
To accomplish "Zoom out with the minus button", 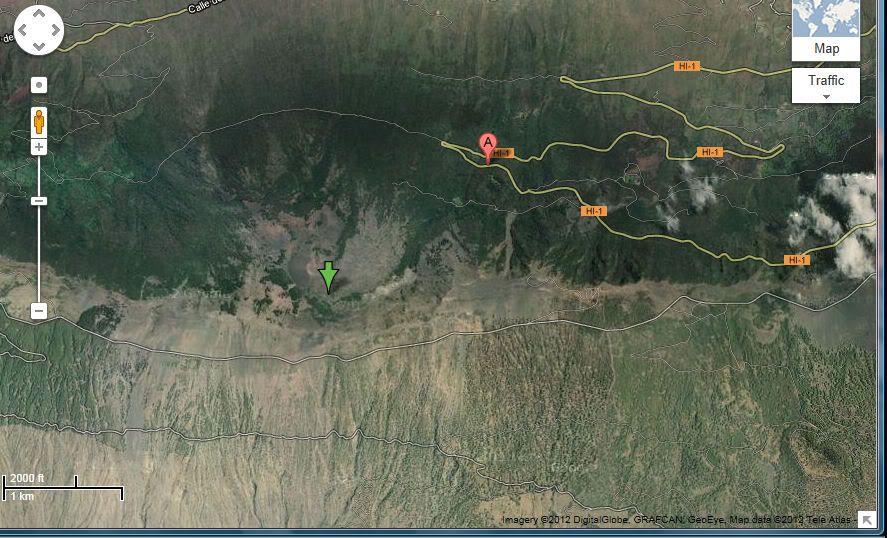I will coord(39,311).
